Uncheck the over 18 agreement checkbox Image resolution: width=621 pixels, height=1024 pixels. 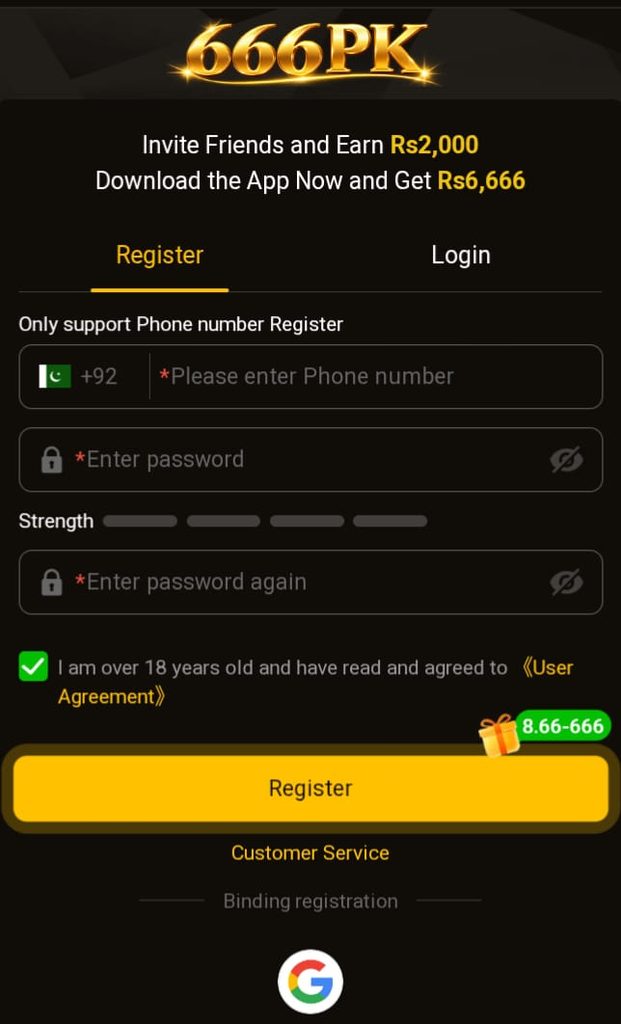[33, 667]
